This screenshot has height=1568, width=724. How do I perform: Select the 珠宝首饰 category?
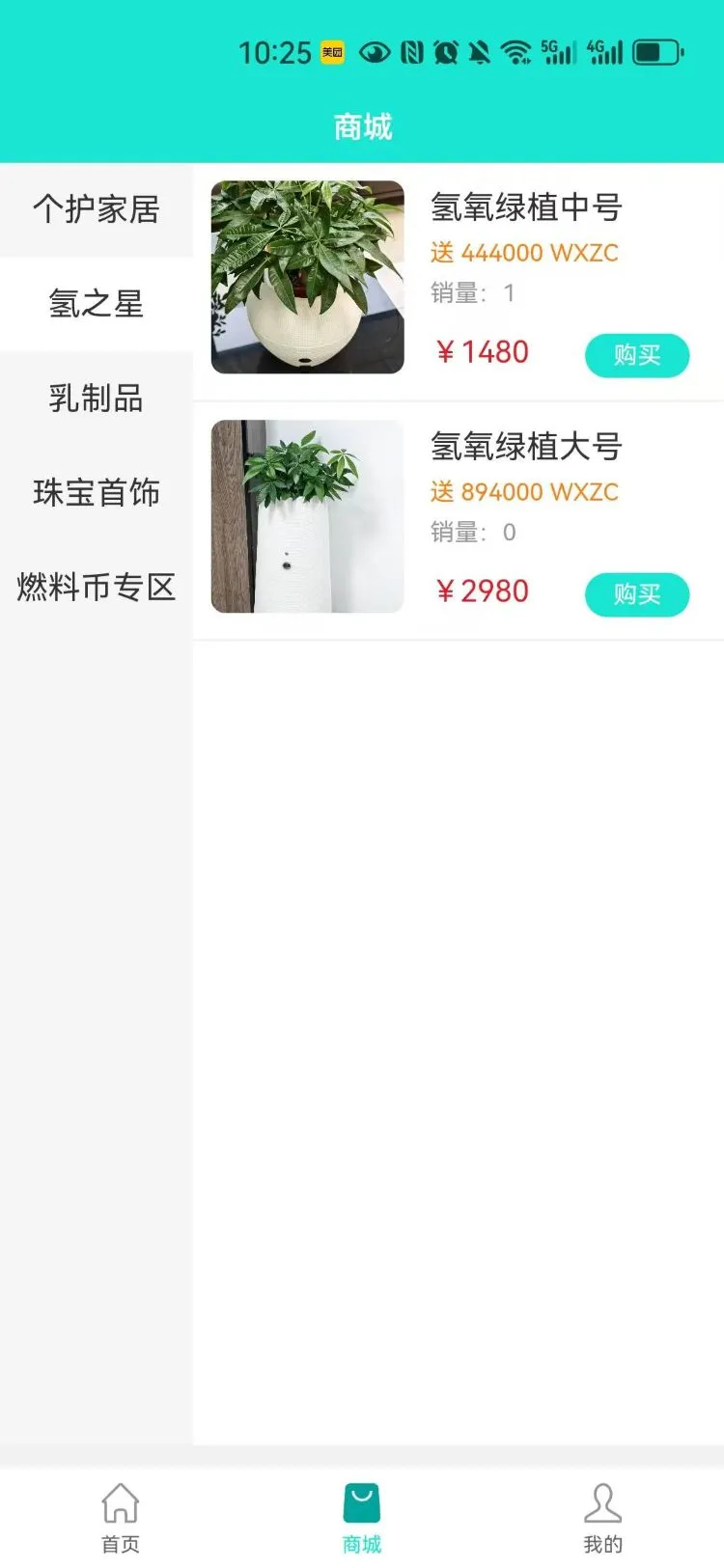click(95, 493)
